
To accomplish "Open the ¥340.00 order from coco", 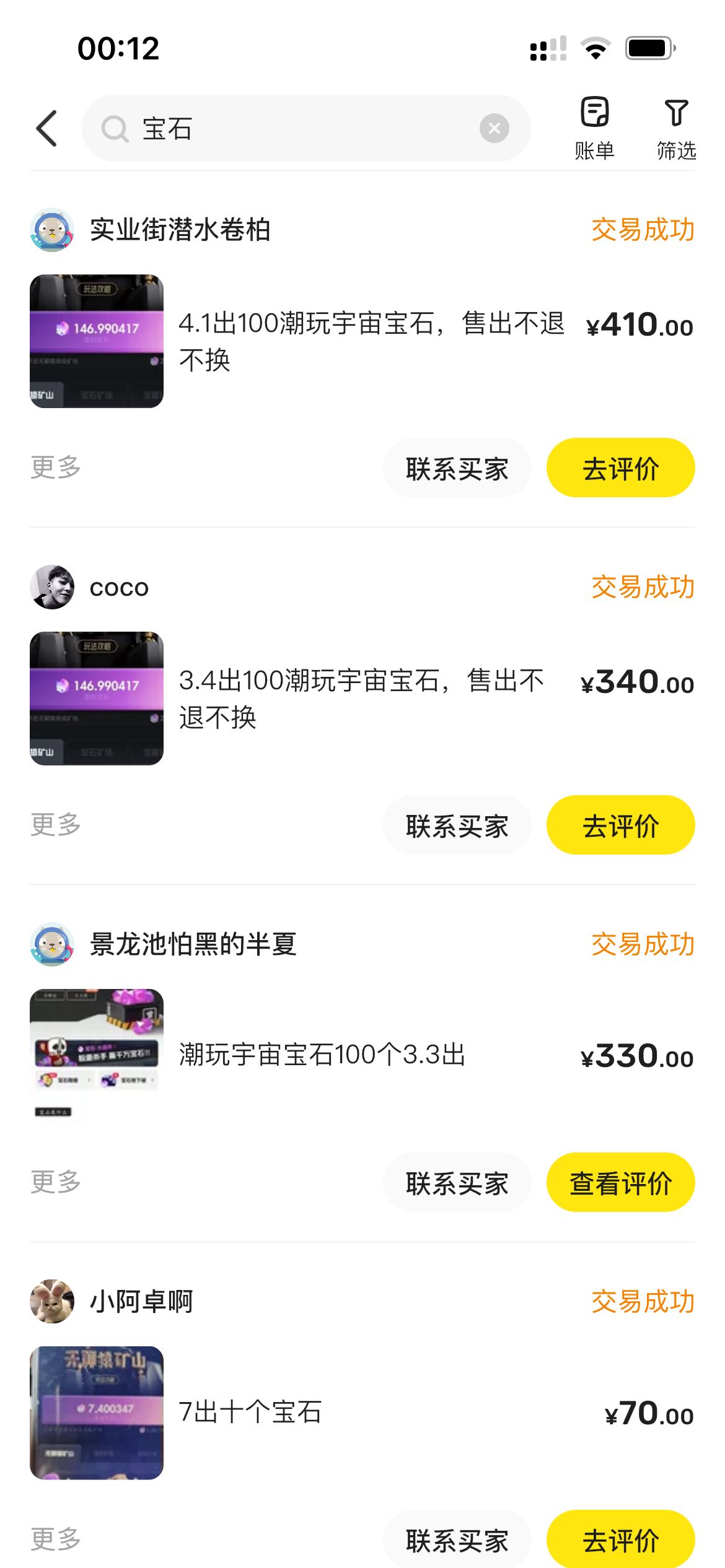I will coord(372,699).
